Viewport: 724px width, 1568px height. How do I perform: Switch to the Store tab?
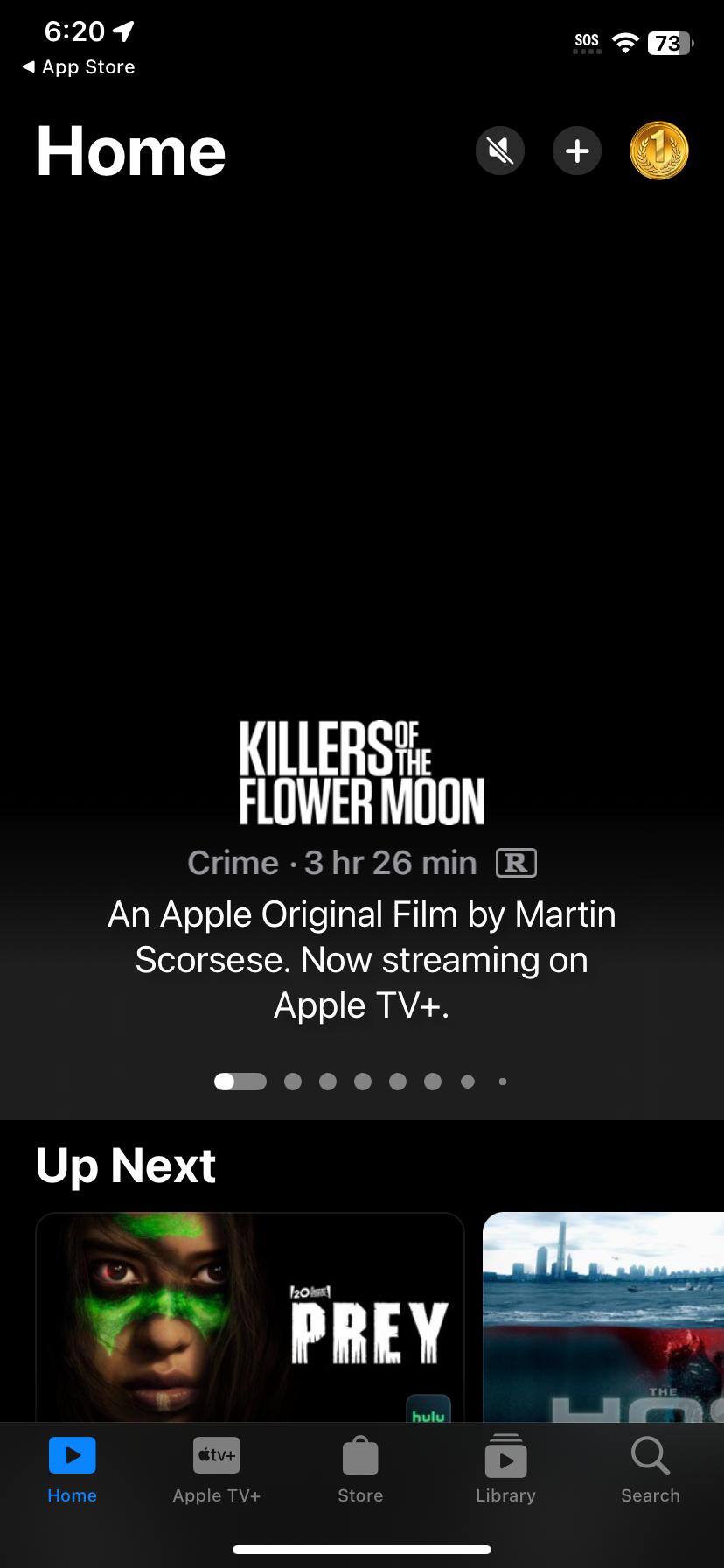click(360, 1471)
